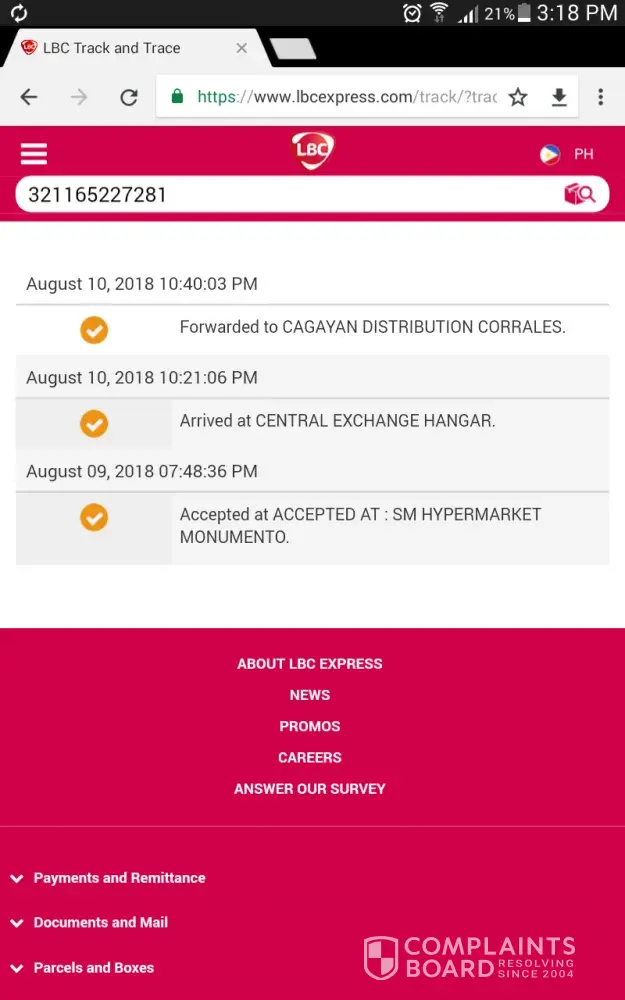The image size is (625, 1000).
Task: Open the browser overflow menu
Action: [600, 97]
